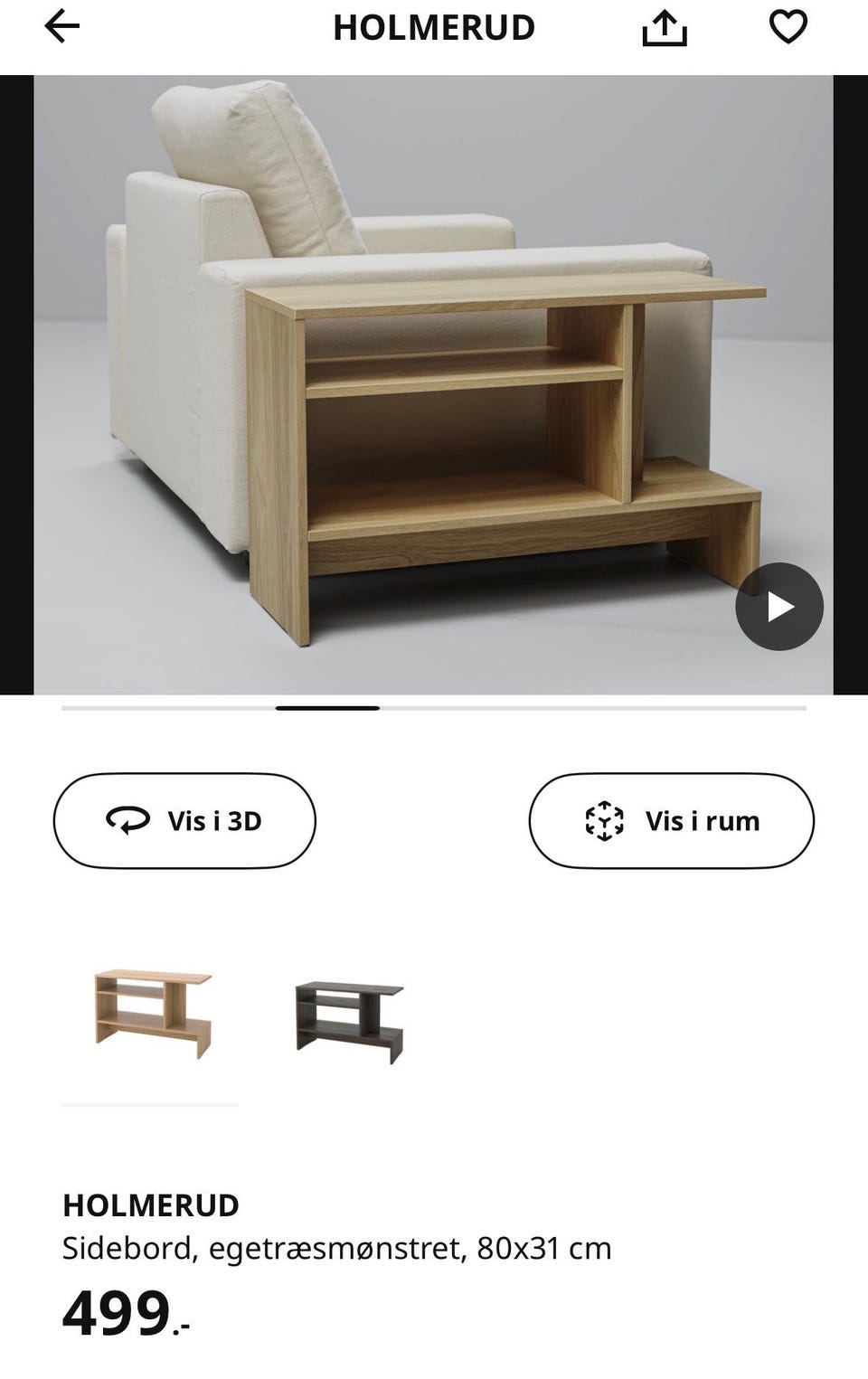Tap the main product photo of the table
The width and height of the screenshot is (868, 1379).
(x=434, y=380)
